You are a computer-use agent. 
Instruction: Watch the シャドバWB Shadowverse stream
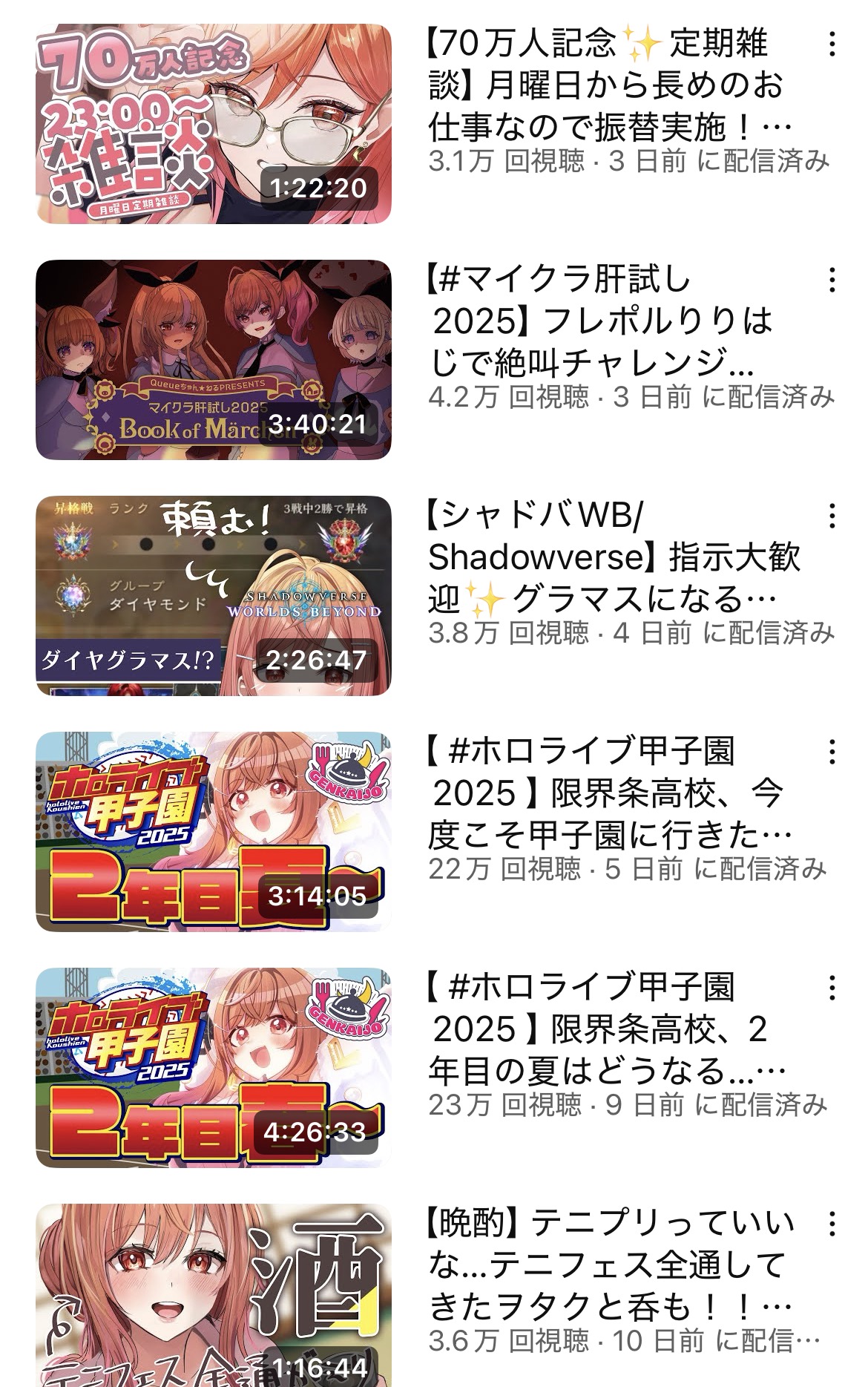click(214, 596)
